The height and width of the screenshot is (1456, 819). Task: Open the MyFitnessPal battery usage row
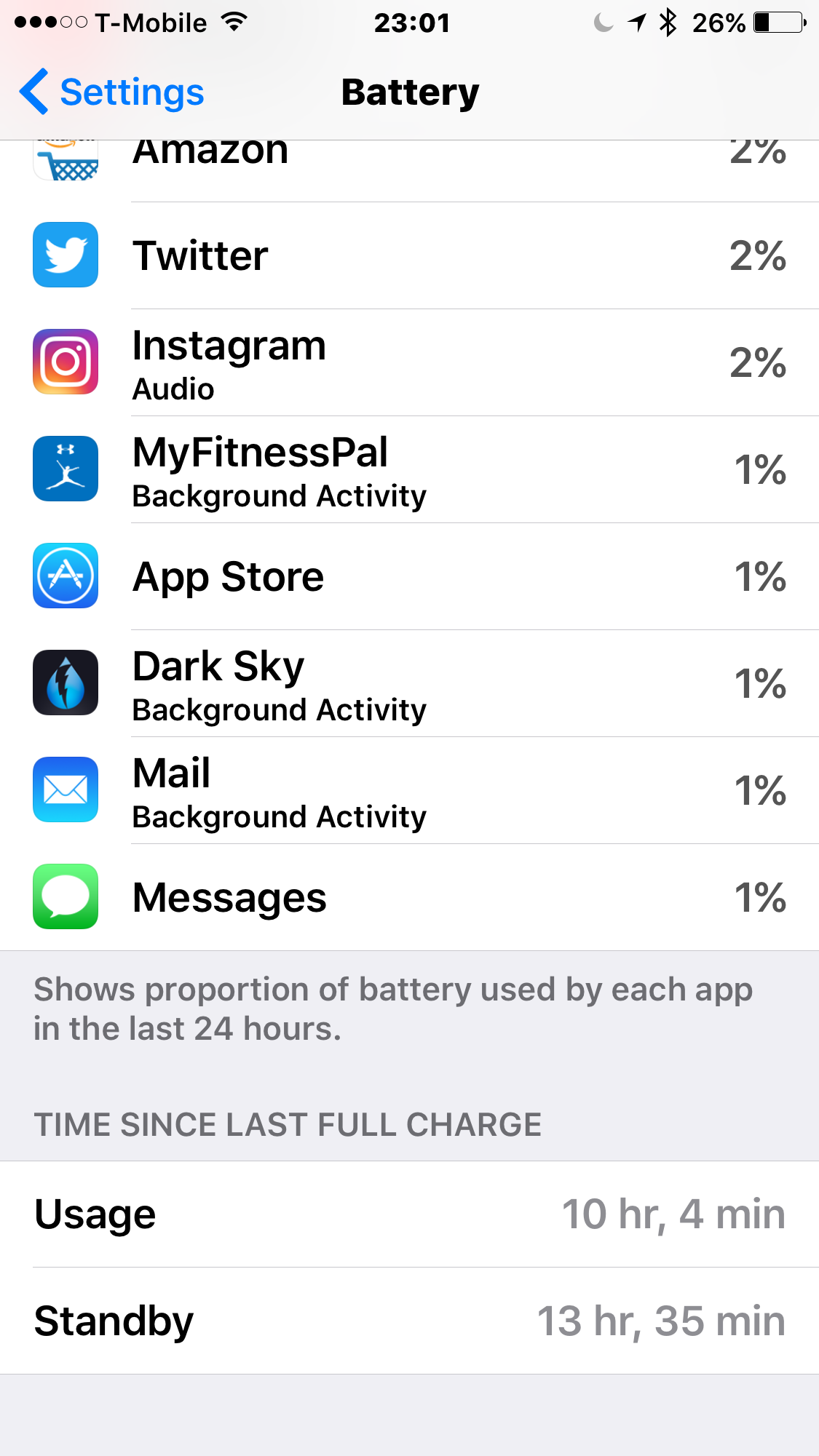tap(409, 469)
